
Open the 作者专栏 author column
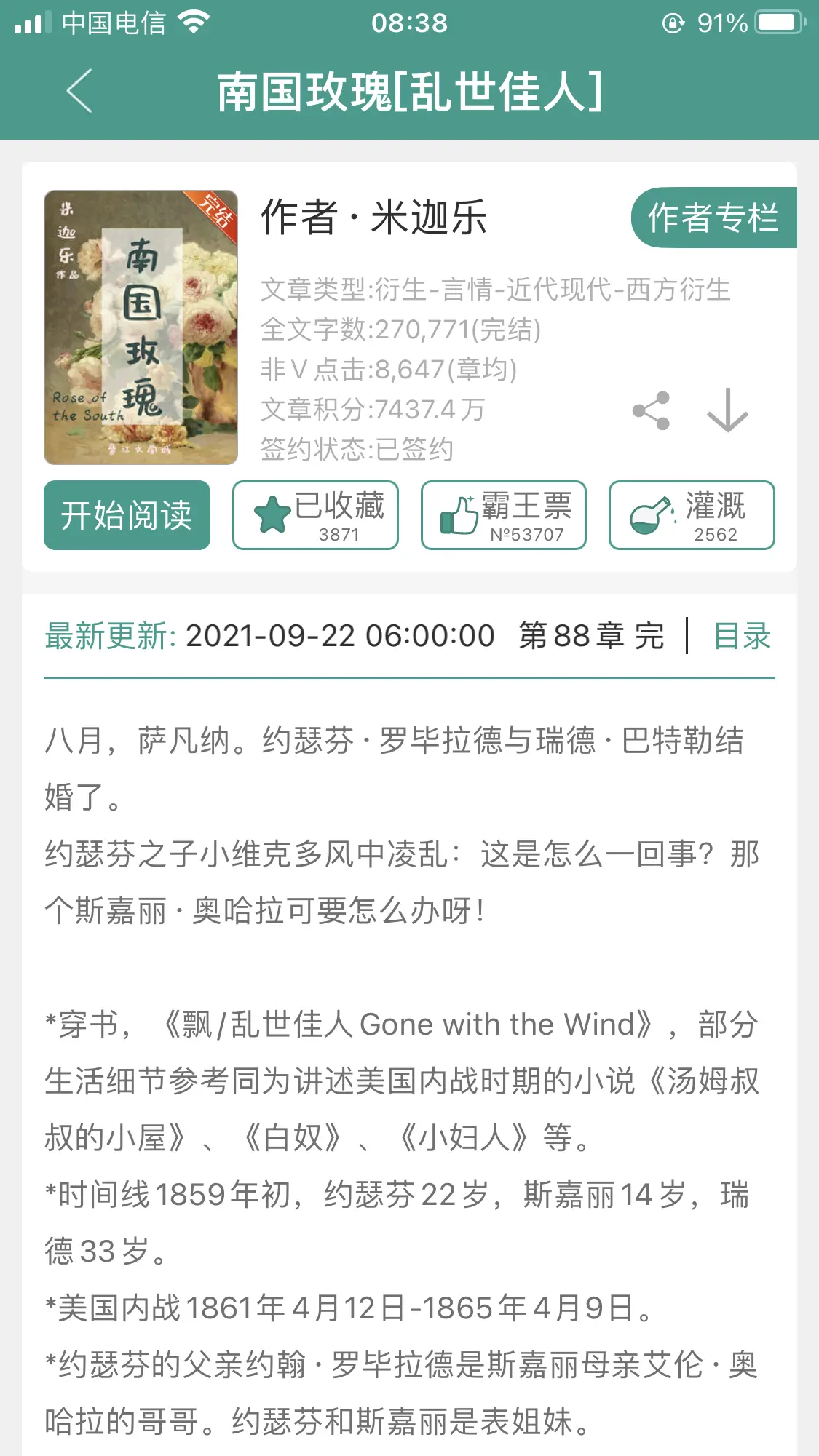(x=713, y=218)
